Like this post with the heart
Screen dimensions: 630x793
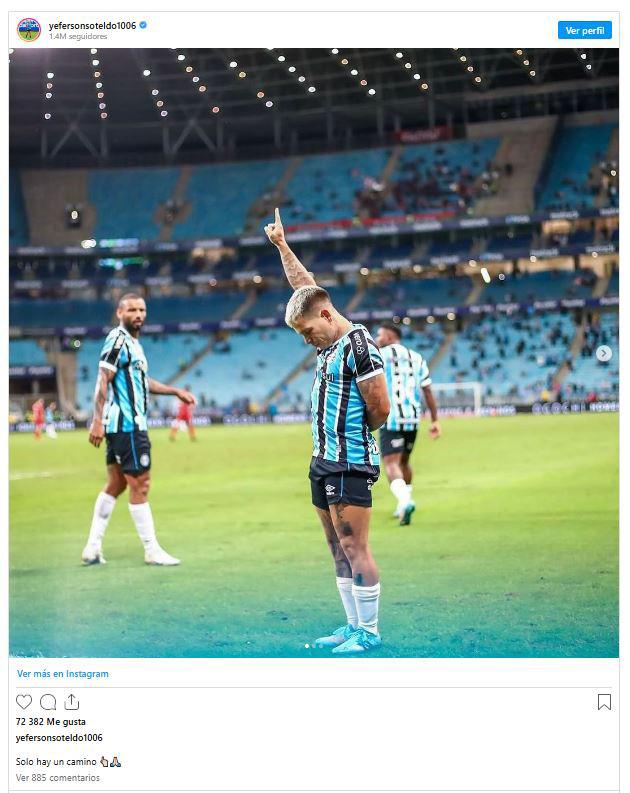[x=24, y=702]
